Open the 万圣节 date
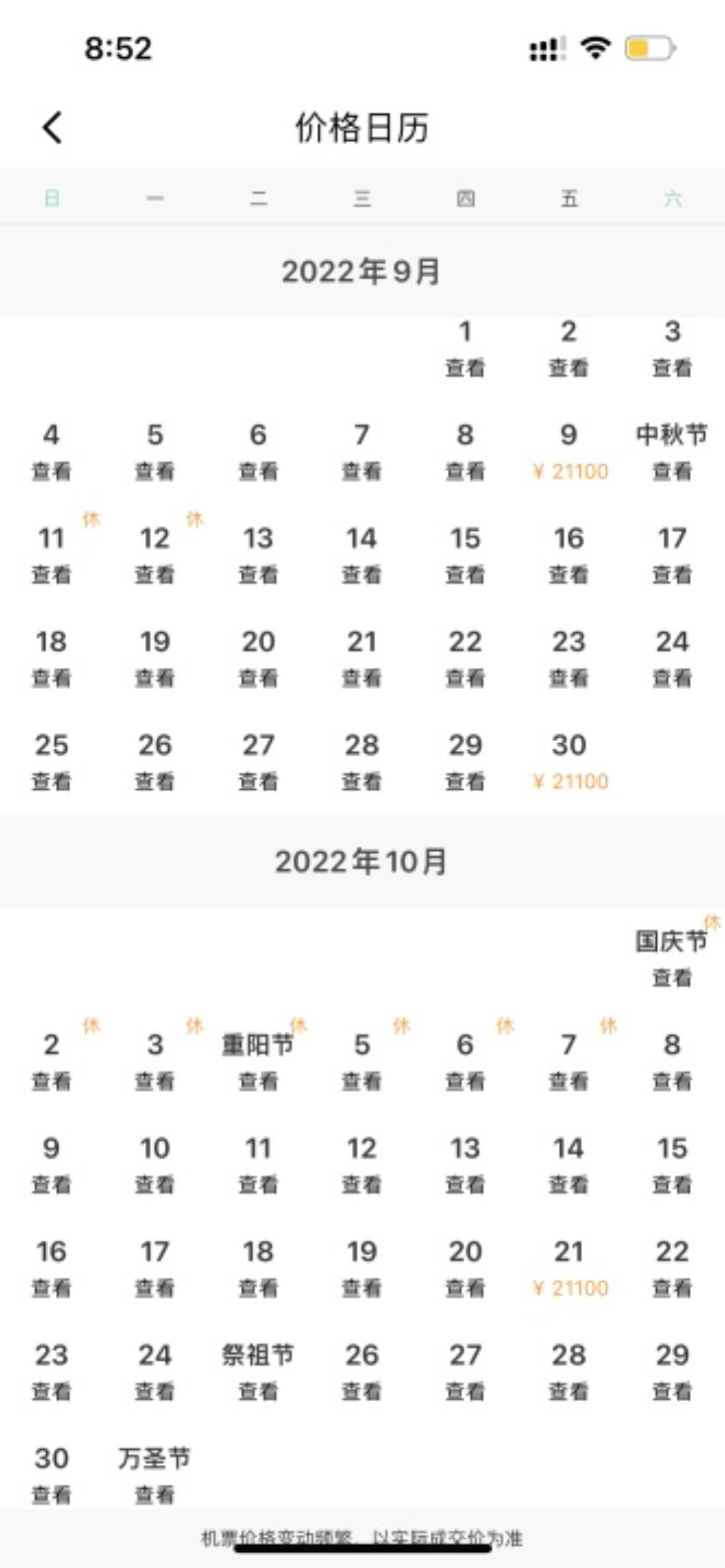This screenshot has height=1568, width=725. point(154,1474)
